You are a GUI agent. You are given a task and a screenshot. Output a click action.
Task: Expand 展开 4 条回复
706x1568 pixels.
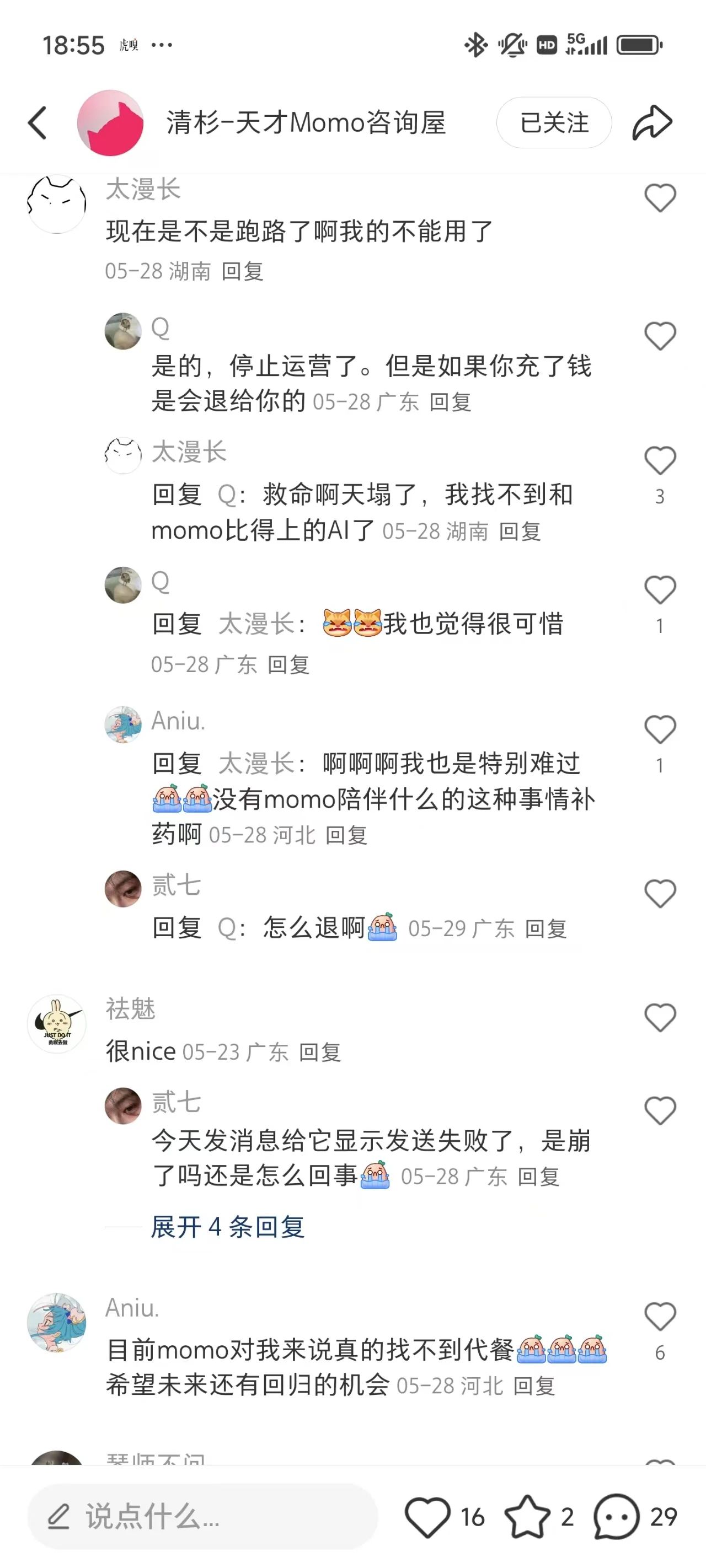click(227, 1227)
